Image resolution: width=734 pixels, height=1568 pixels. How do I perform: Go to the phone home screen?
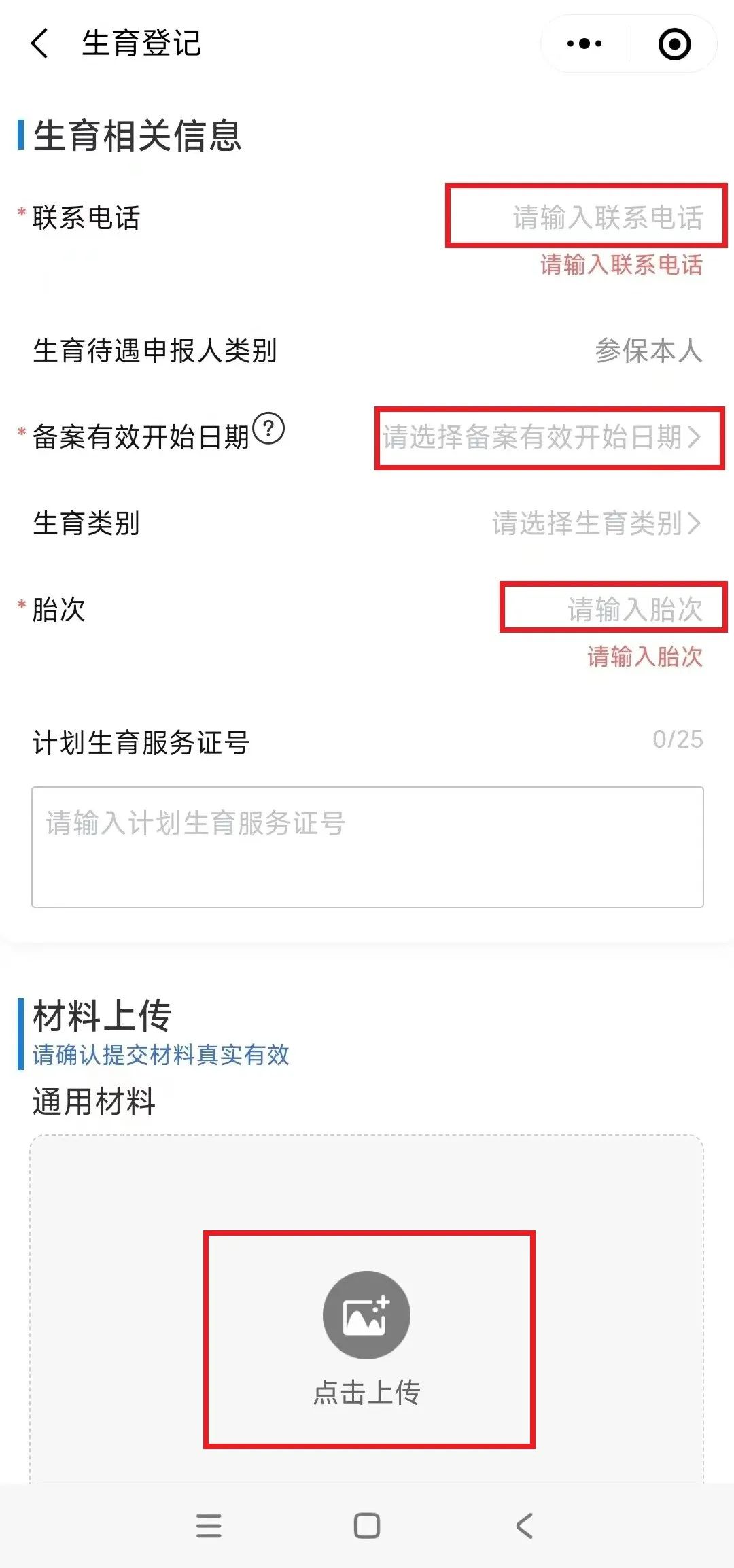click(x=367, y=1525)
